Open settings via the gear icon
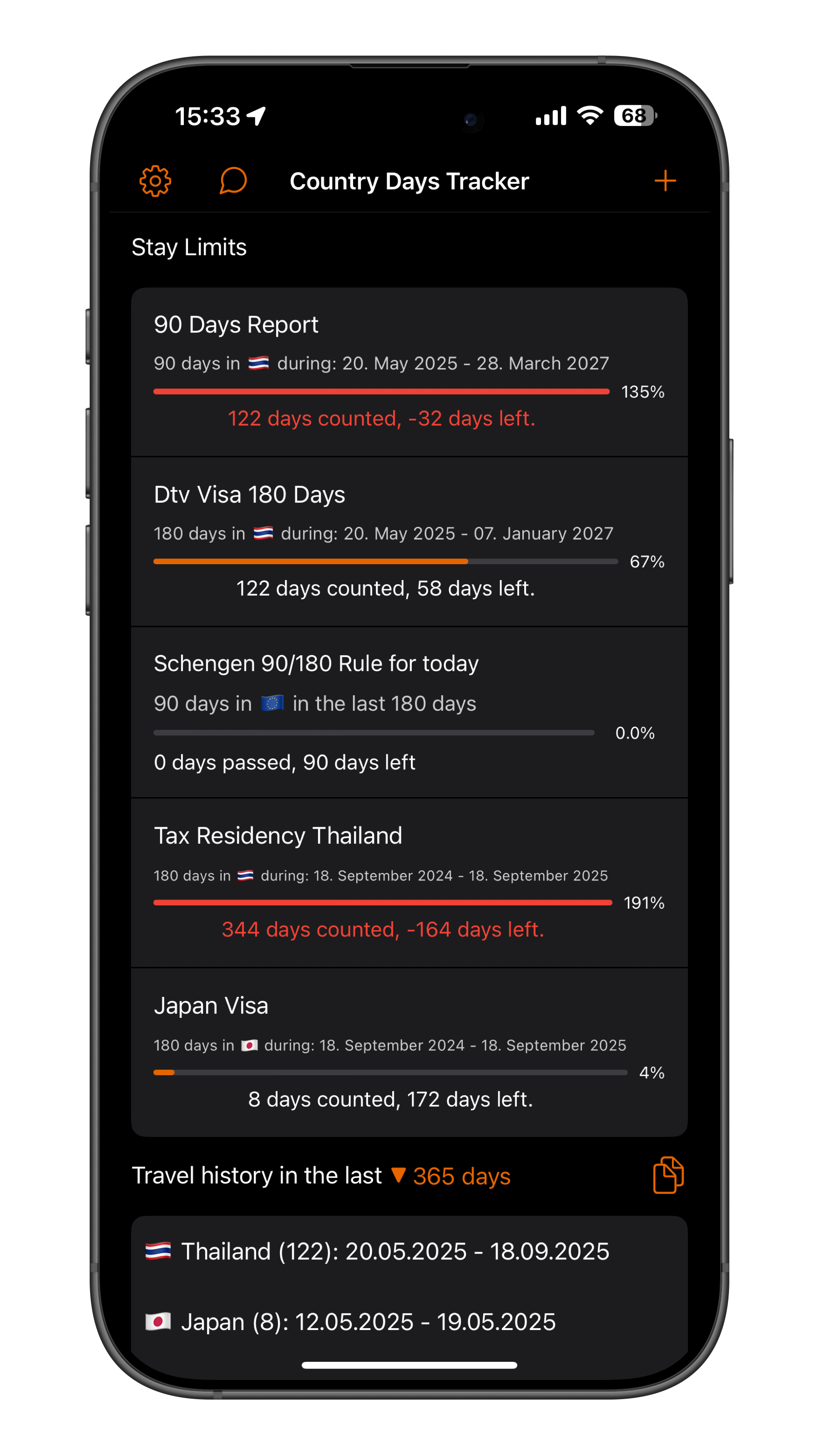Viewport: 819px width, 1456px height. click(x=155, y=181)
